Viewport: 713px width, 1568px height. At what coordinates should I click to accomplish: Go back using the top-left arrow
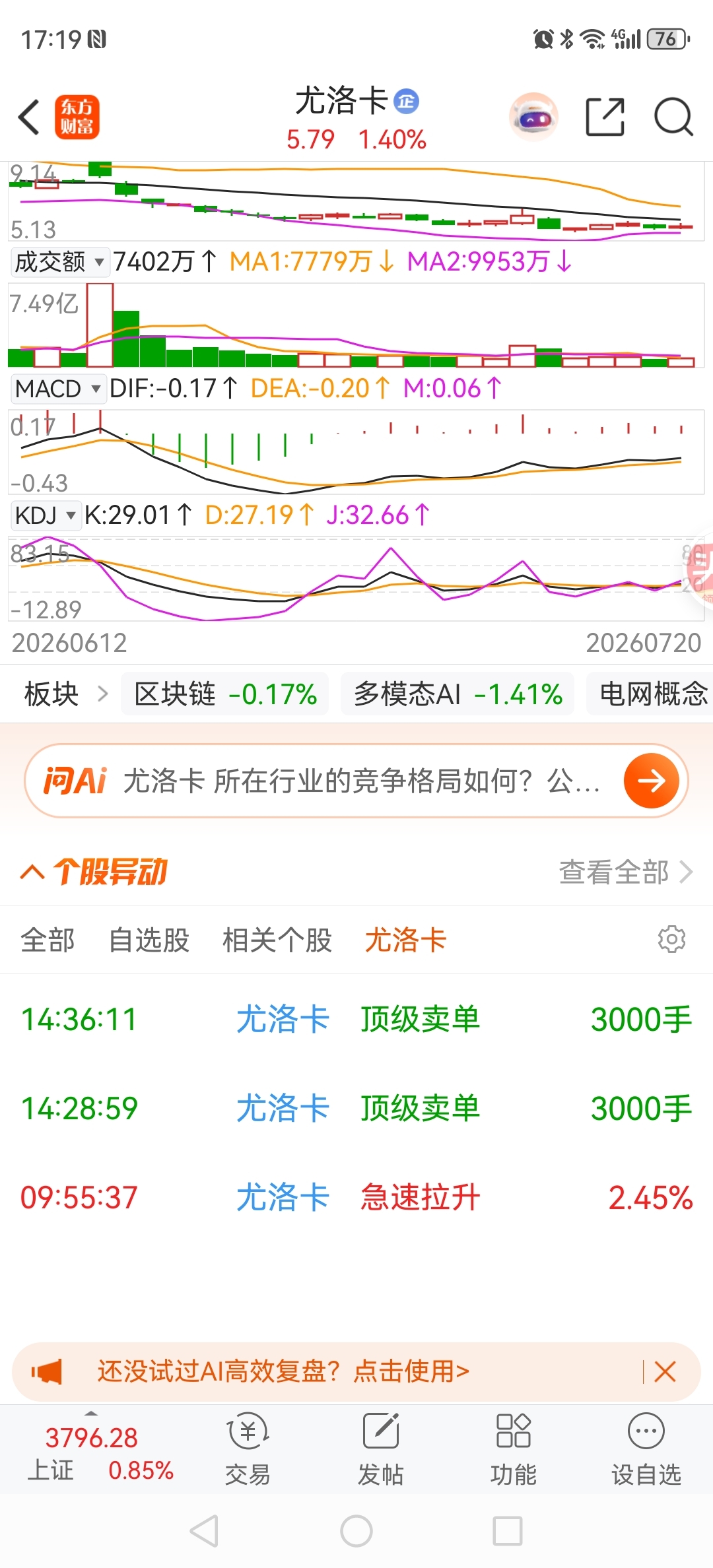click(29, 117)
